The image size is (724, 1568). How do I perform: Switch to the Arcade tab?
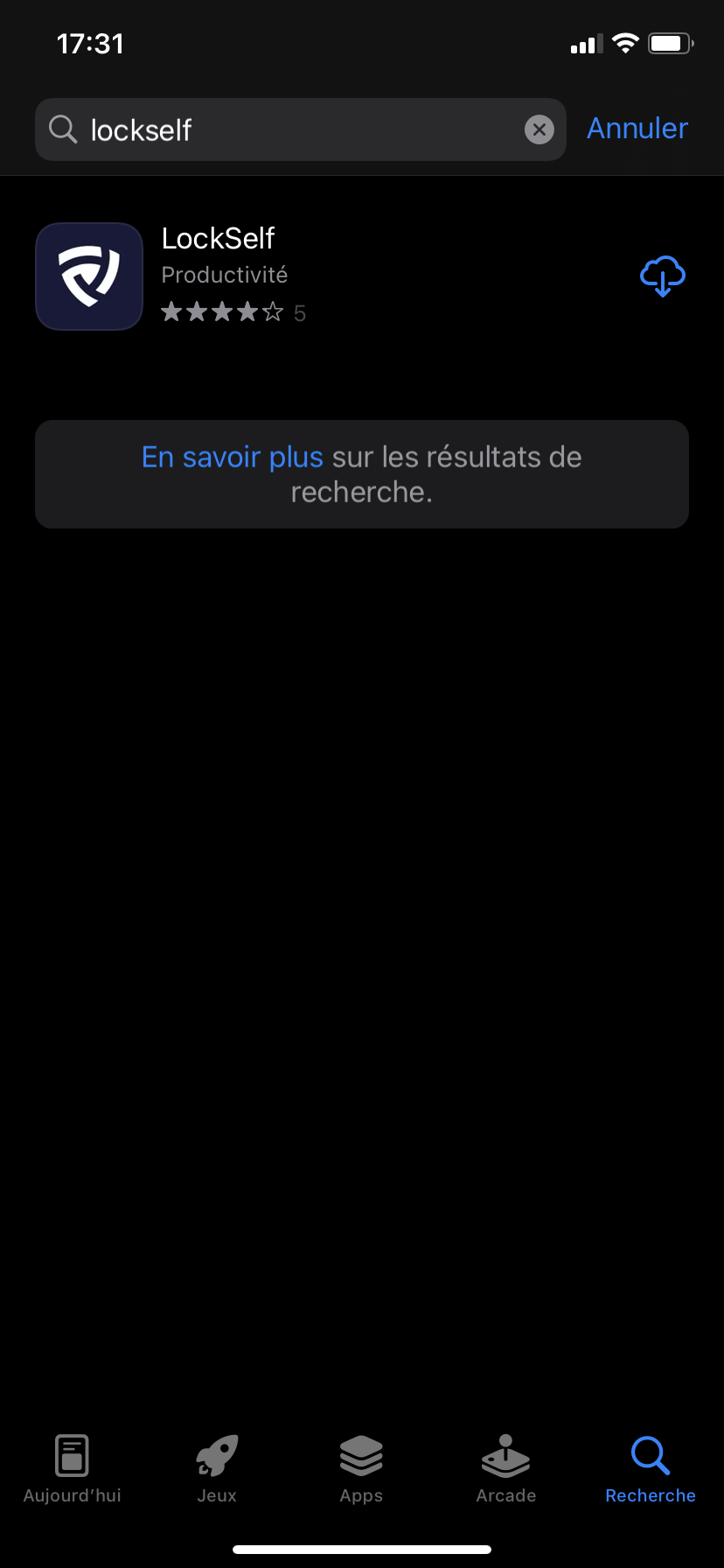(x=505, y=1468)
